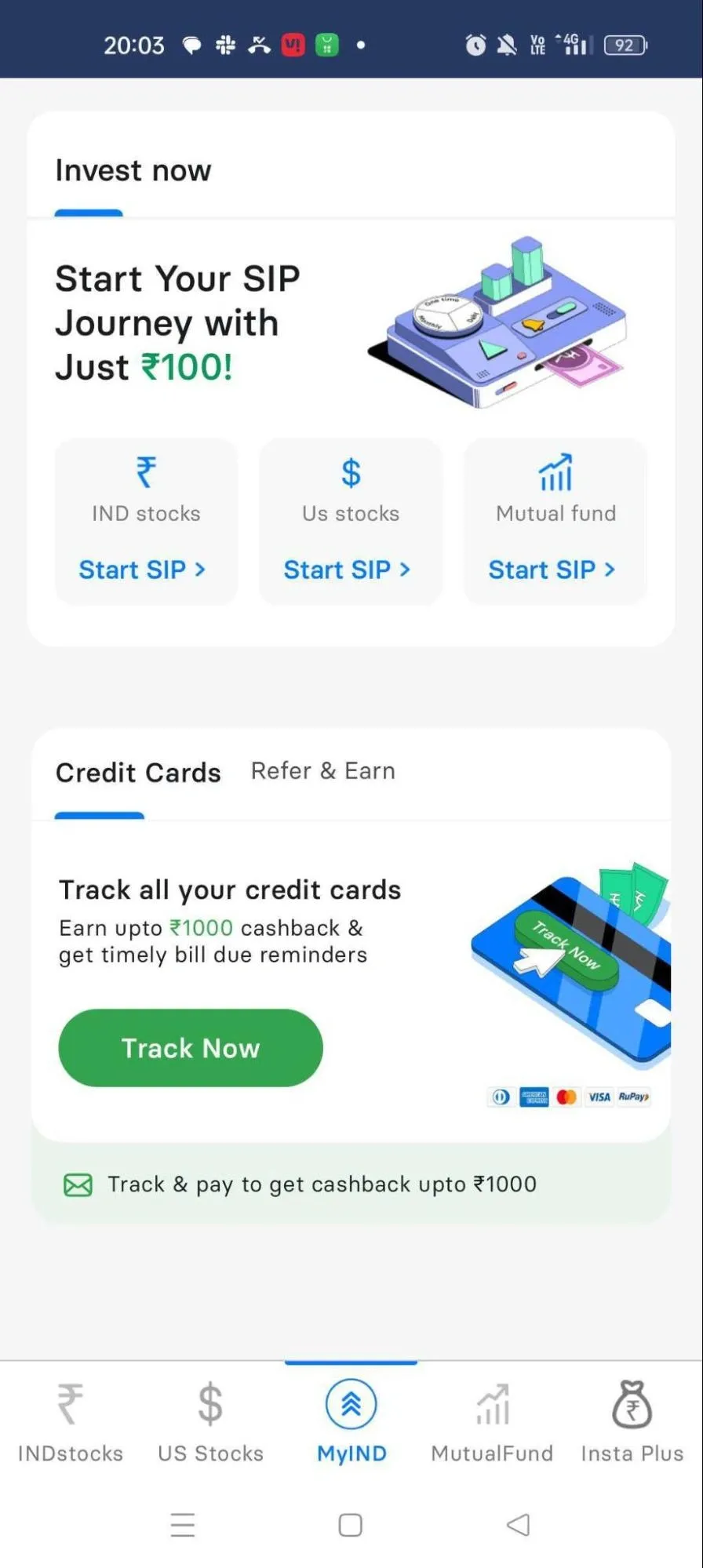Return to the system home screen

350,1525
